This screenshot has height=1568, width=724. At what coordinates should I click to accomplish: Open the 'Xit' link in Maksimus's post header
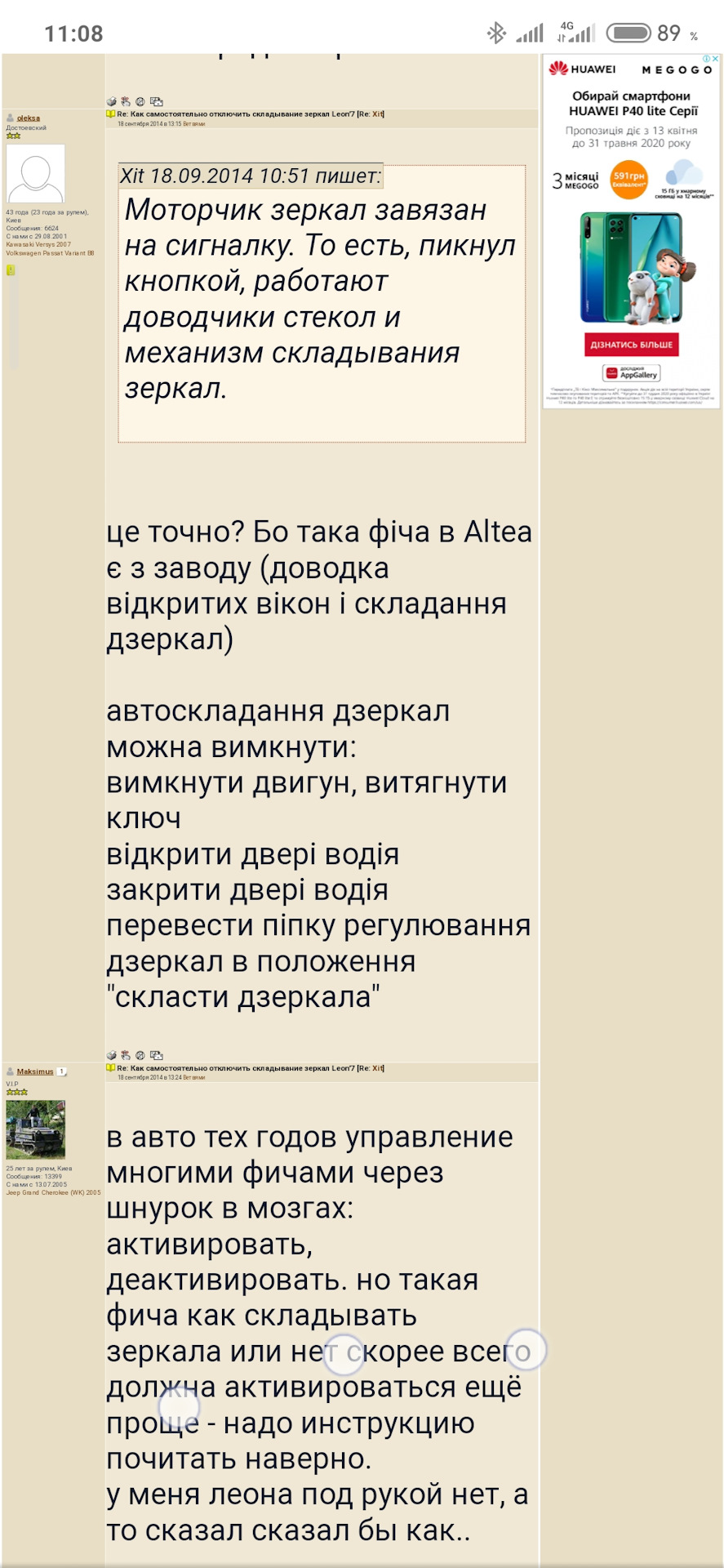[378, 1068]
